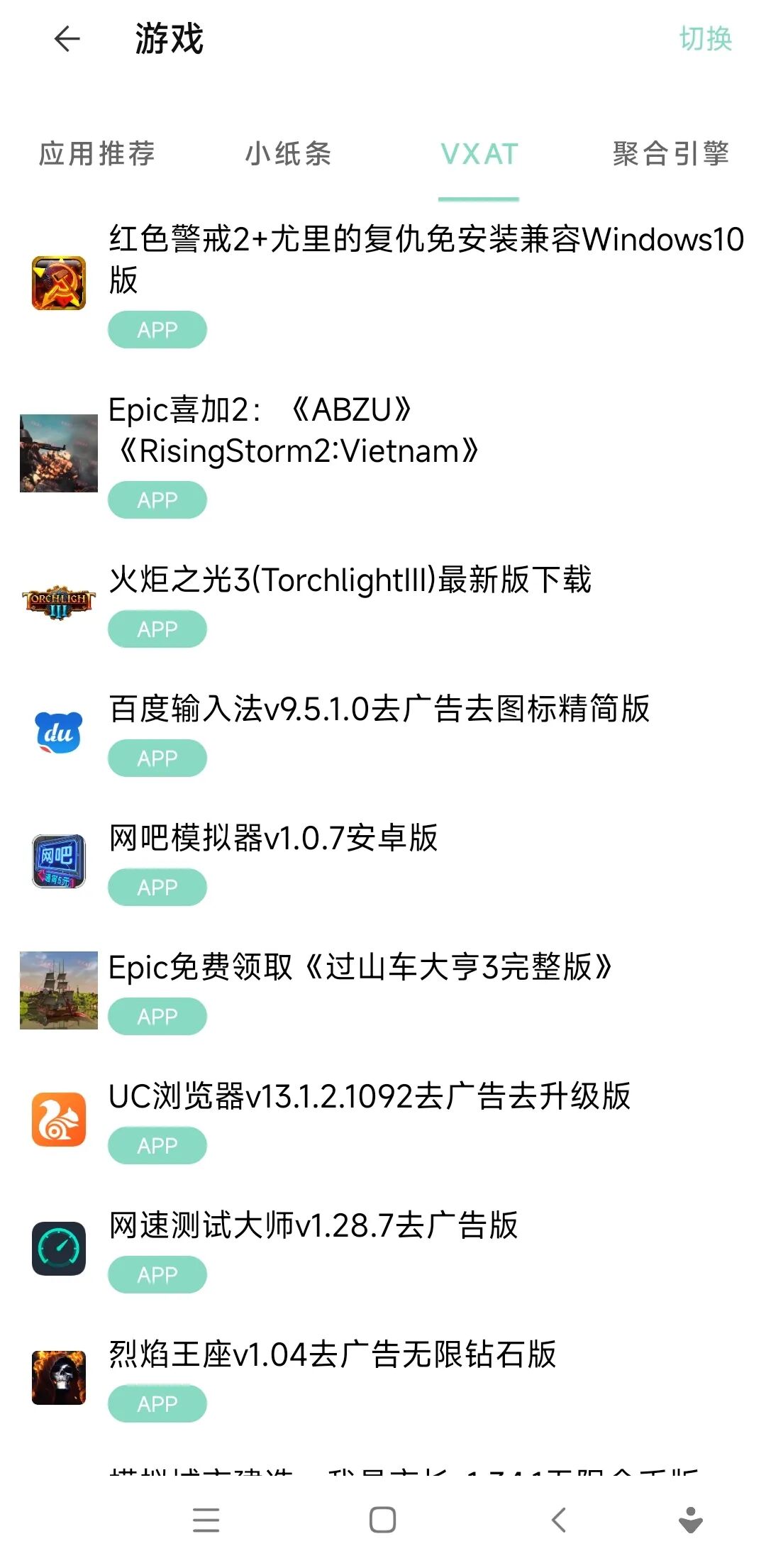The image size is (766, 1568).
Task: Switch to the 小纸条 tab
Action: [x=288, y=154]
